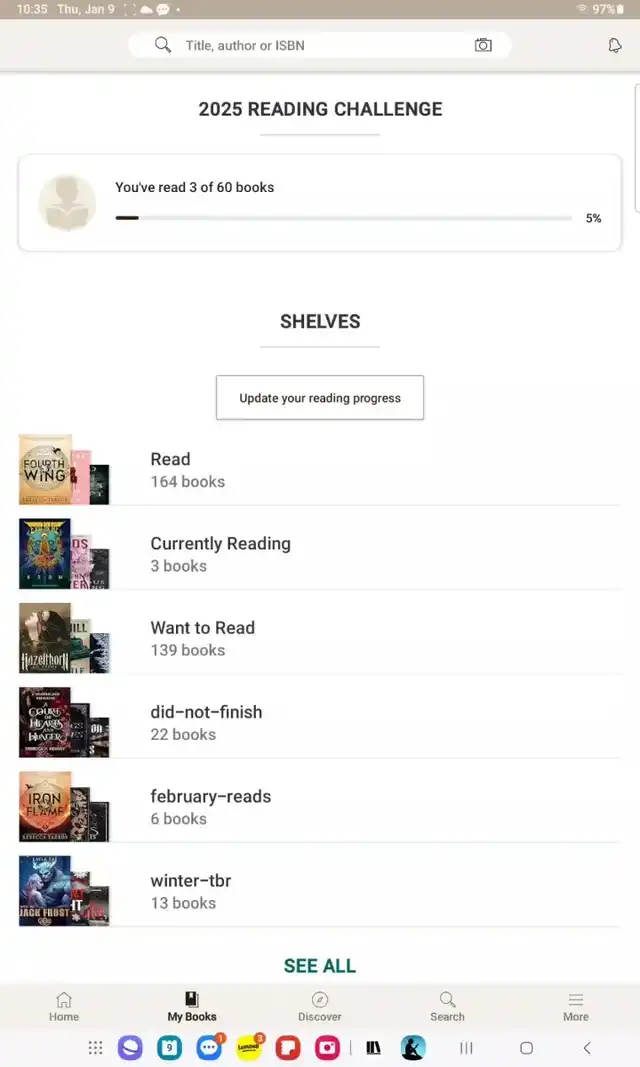The image size is (640, 1067).
Task: Tap the system back button
Action: pos(587,1048)
